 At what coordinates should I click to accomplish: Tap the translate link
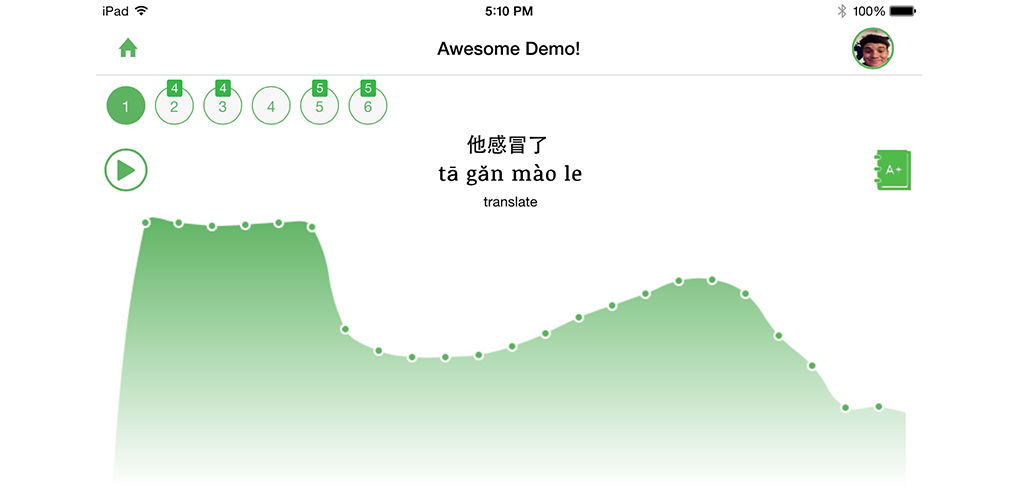pyautogui.click(x=510, y=202)
